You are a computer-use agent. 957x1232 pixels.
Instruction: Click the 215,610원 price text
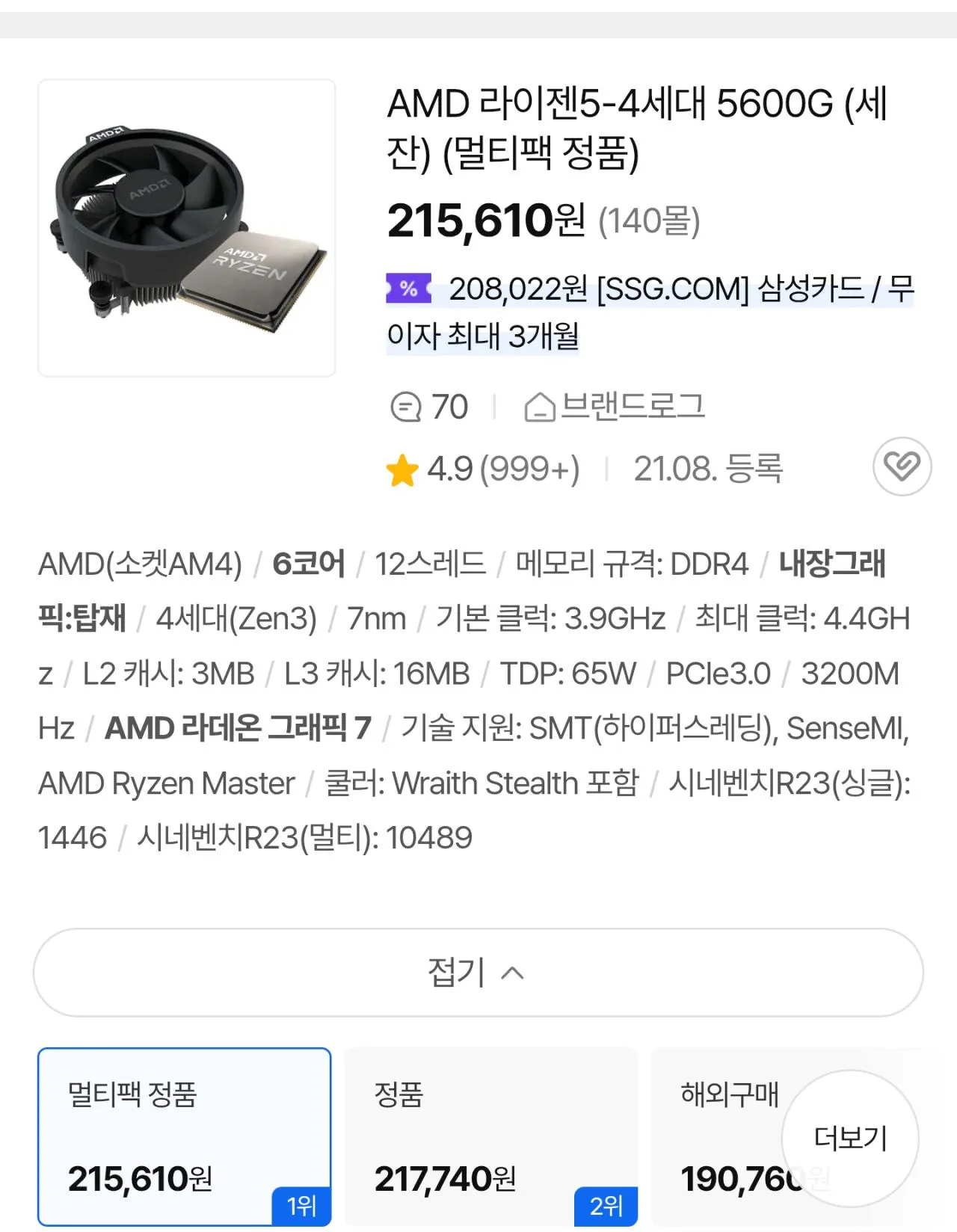coord(484,222)
